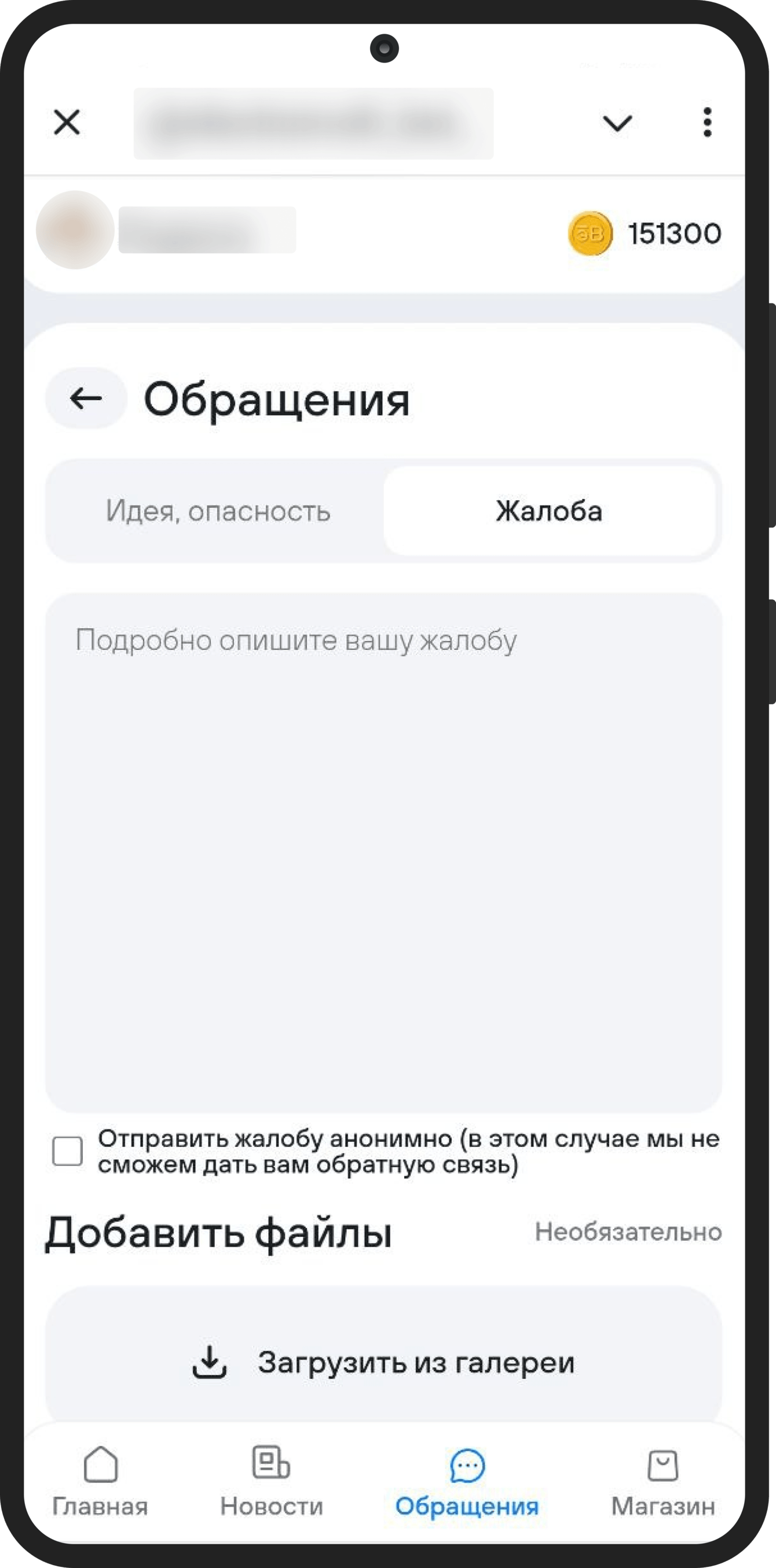Switch to the Магазин tab
The height and width of the screenshot is (1568, 776).
pos(663,1481)
